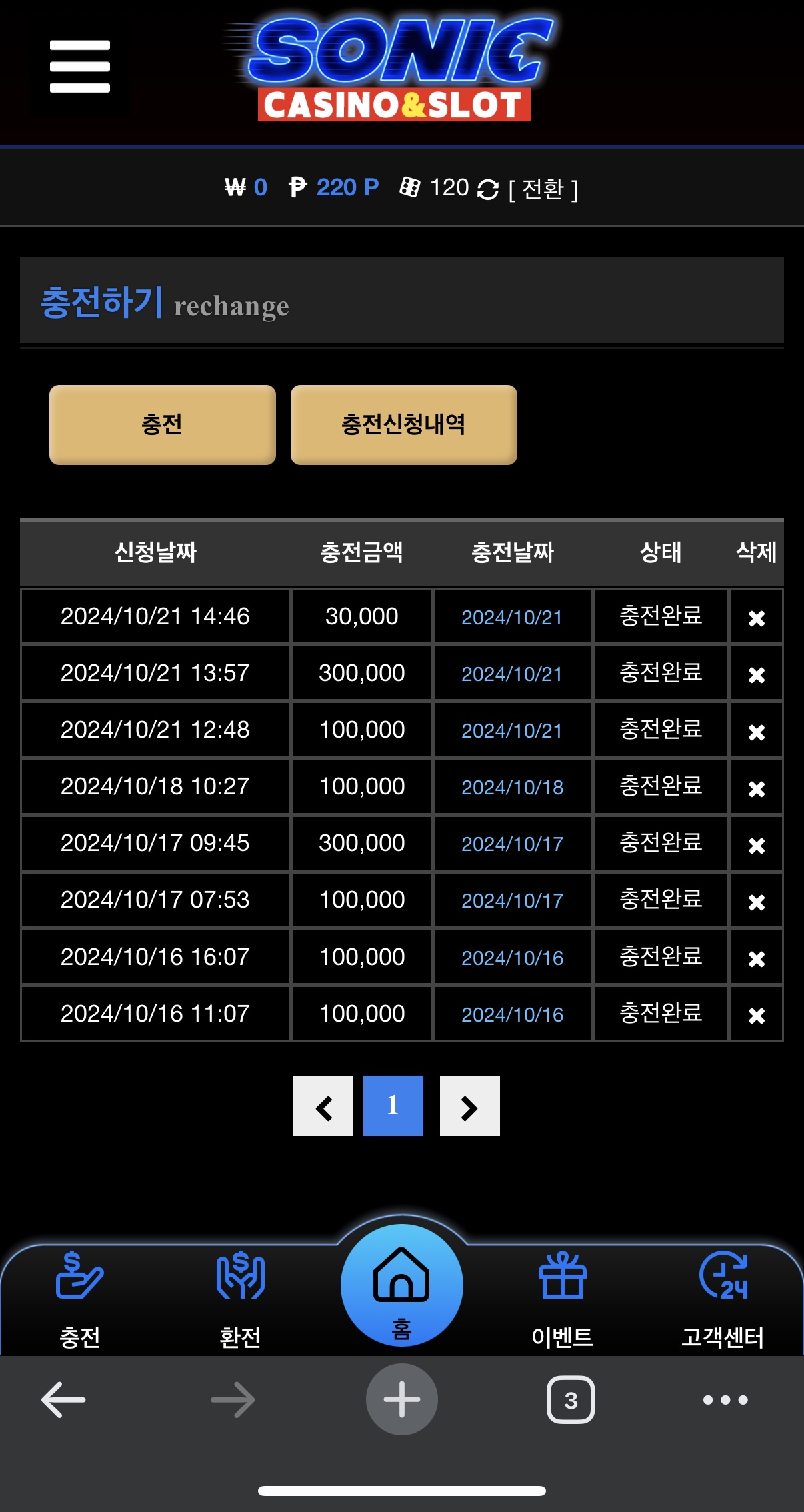Delete the 2024/10/21 14:46 recharge entry
This screenshot has height=1512, width=804.
(x=756, y=618)
